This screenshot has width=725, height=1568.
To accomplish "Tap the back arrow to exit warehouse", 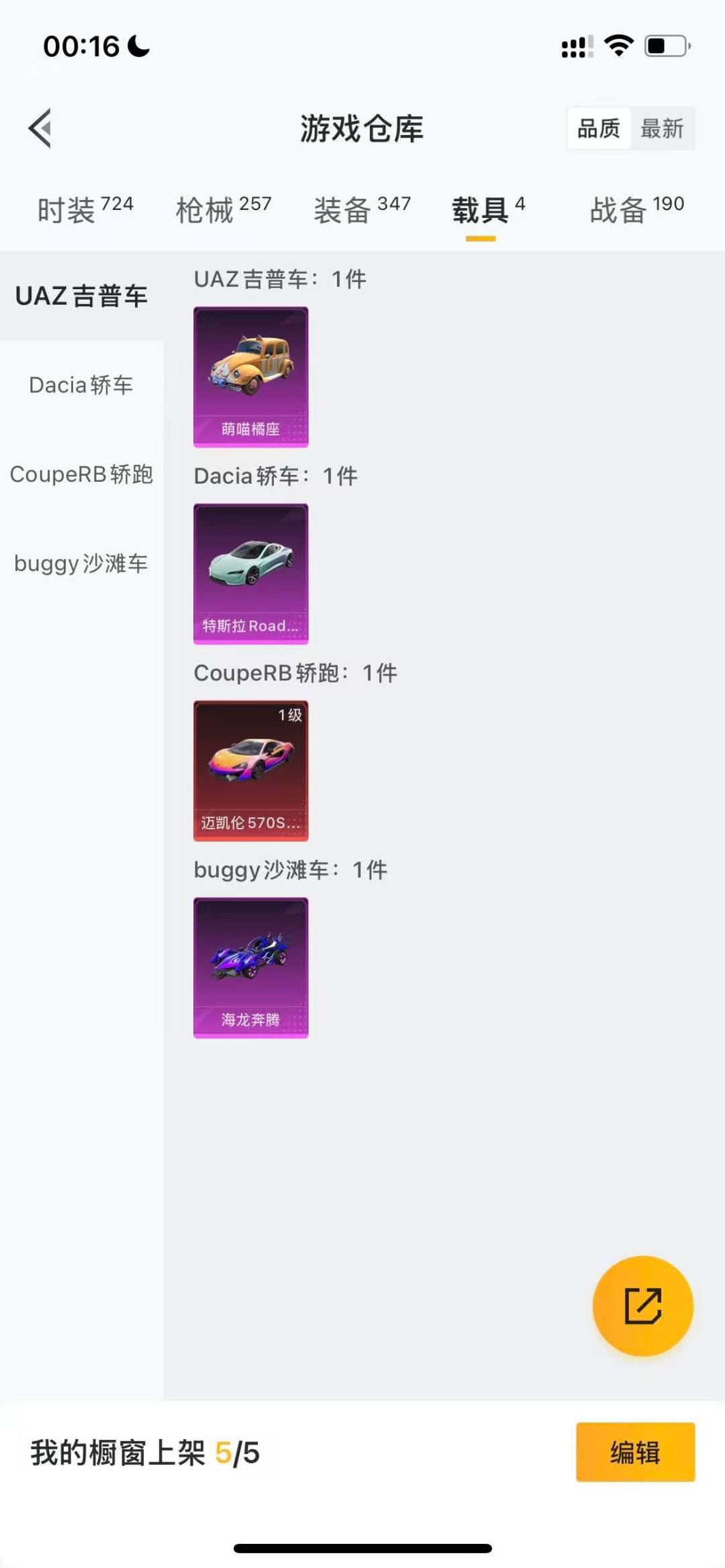I will 40,129.
